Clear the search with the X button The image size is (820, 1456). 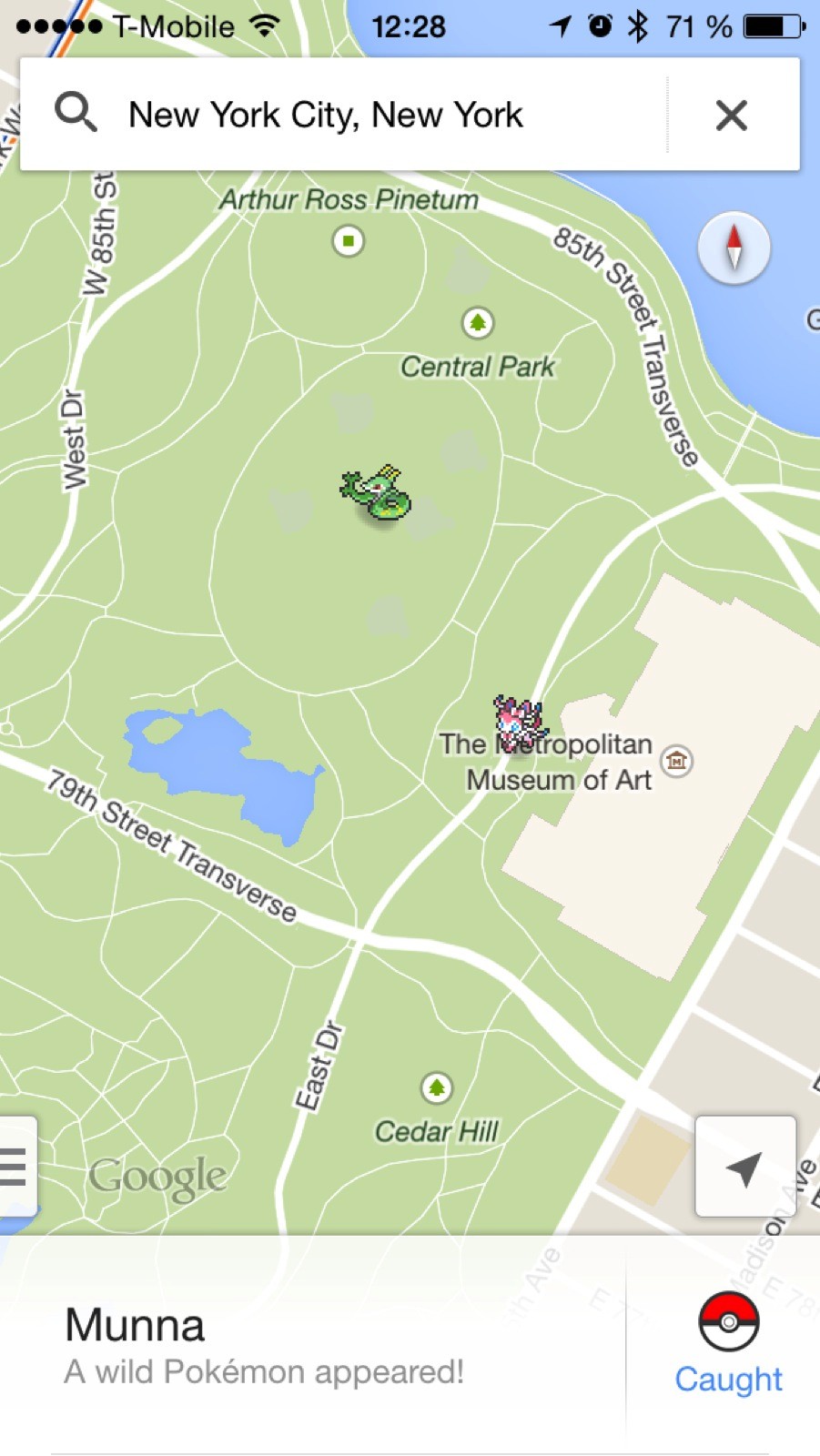[x=732, y=116]
